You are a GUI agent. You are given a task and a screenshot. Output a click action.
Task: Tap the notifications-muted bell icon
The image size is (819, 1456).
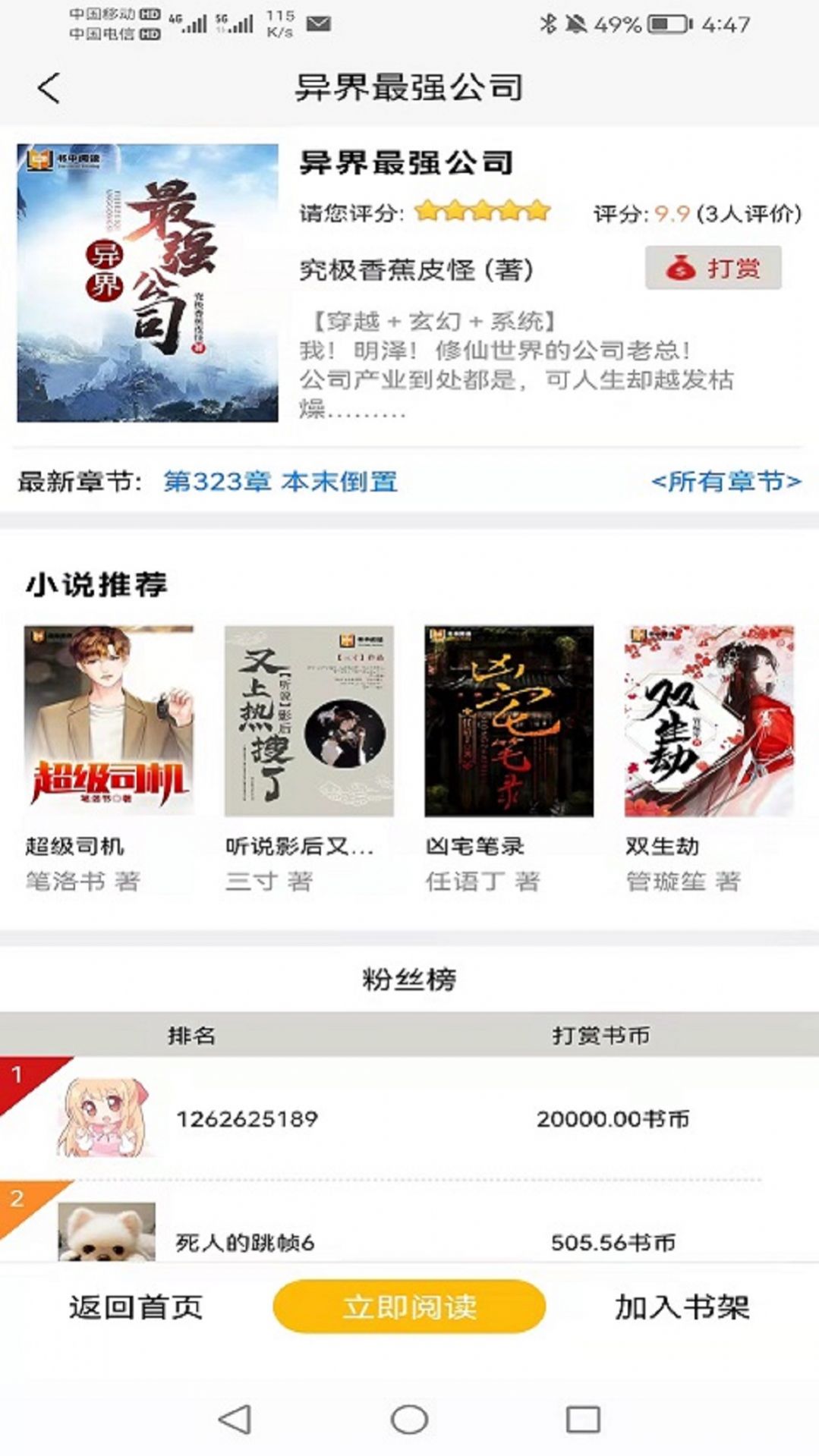(x=574, y=24)
